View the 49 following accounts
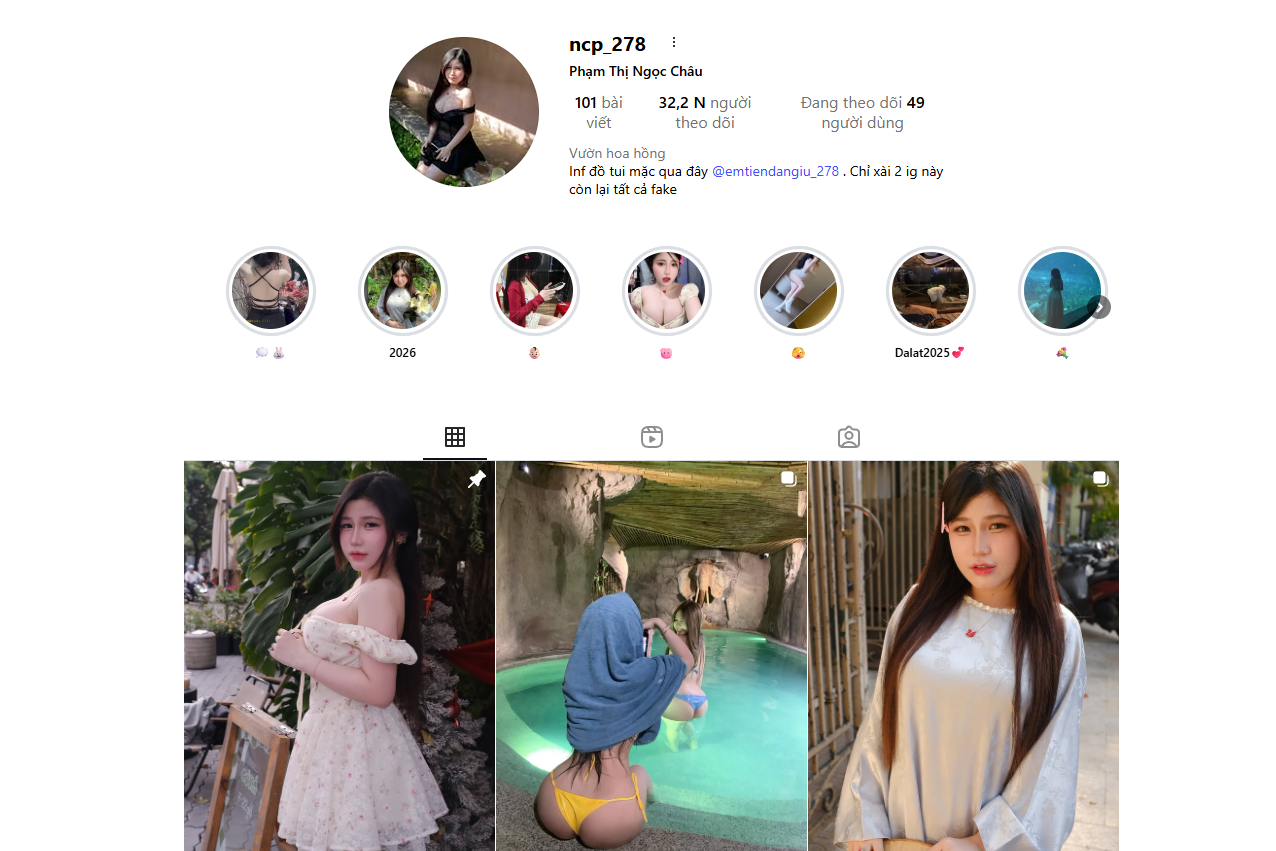1276x851 pixels. pyautogui.click(x=862, y=112)
